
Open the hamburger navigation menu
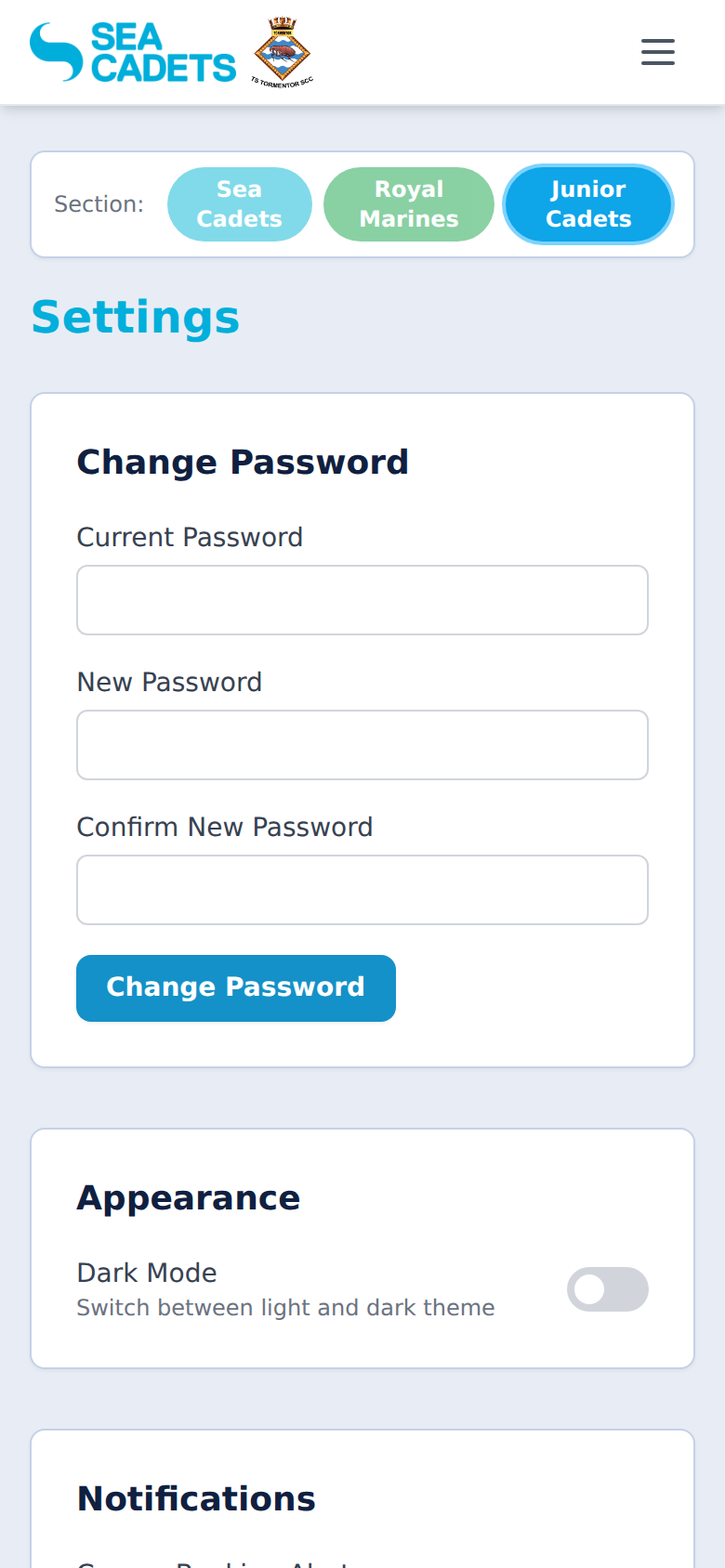pos(657,52)
